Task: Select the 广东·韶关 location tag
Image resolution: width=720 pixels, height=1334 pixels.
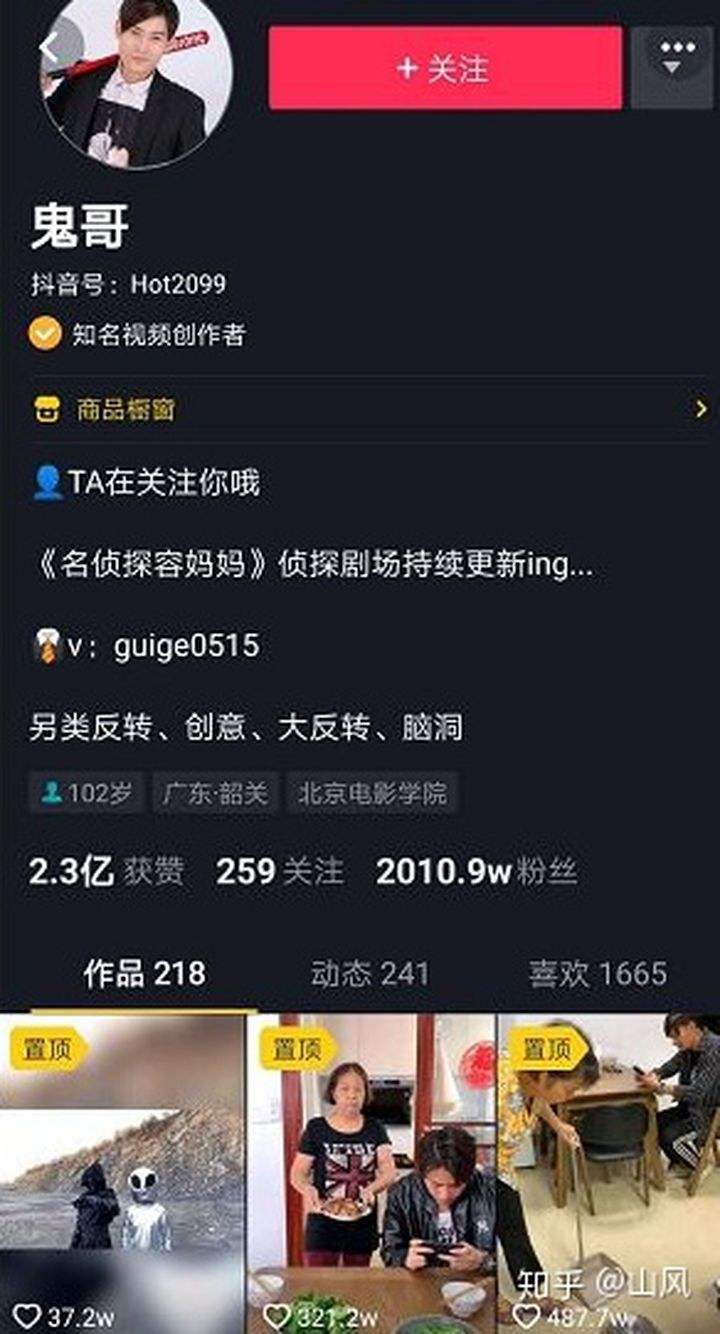Action: [216, 792]
